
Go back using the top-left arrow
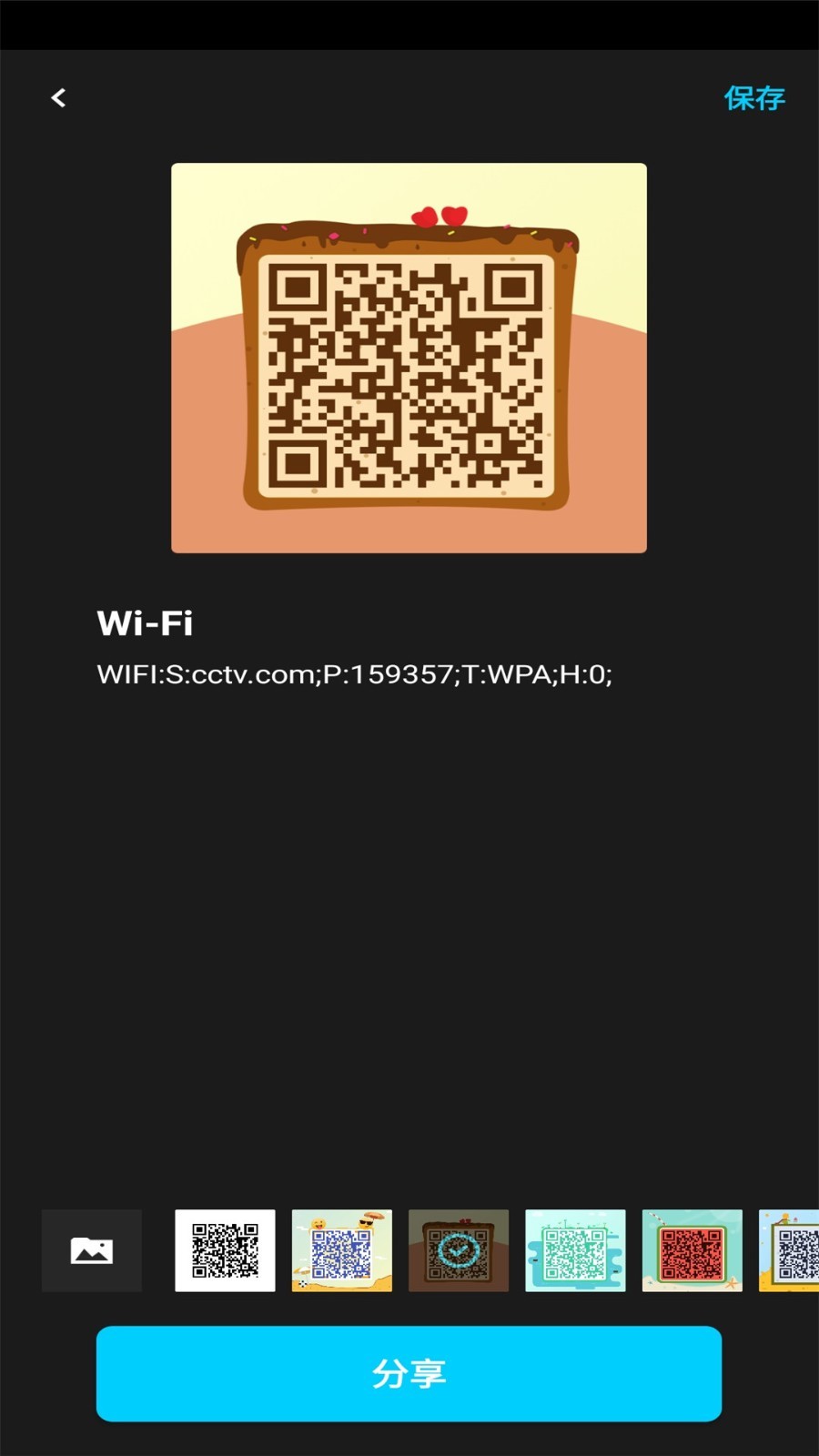point(58,97)
